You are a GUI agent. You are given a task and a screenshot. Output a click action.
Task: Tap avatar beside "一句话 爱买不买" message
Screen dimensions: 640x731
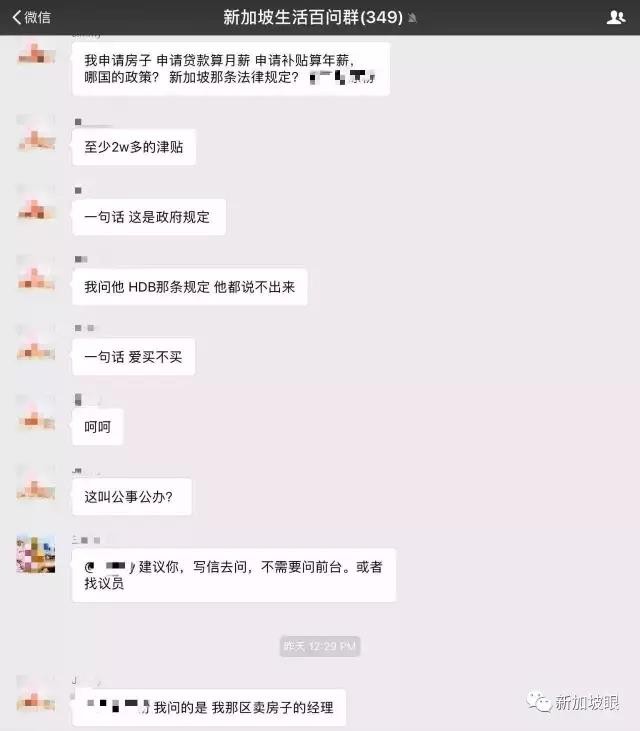click(x=36, y=344)
